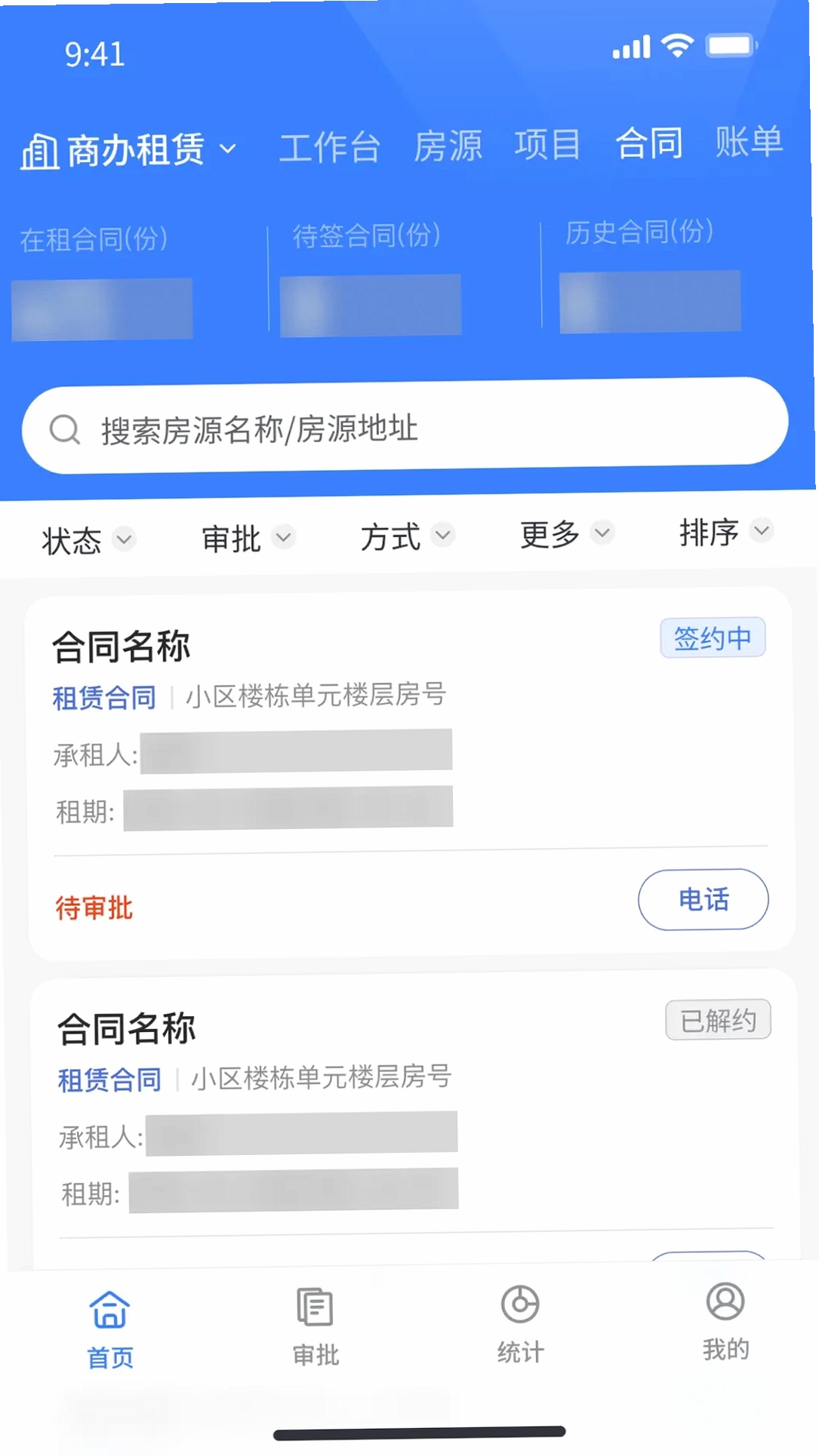Switch to the 账单 top tab
This screenshot has width=819, height=1456.
[749, 141]
